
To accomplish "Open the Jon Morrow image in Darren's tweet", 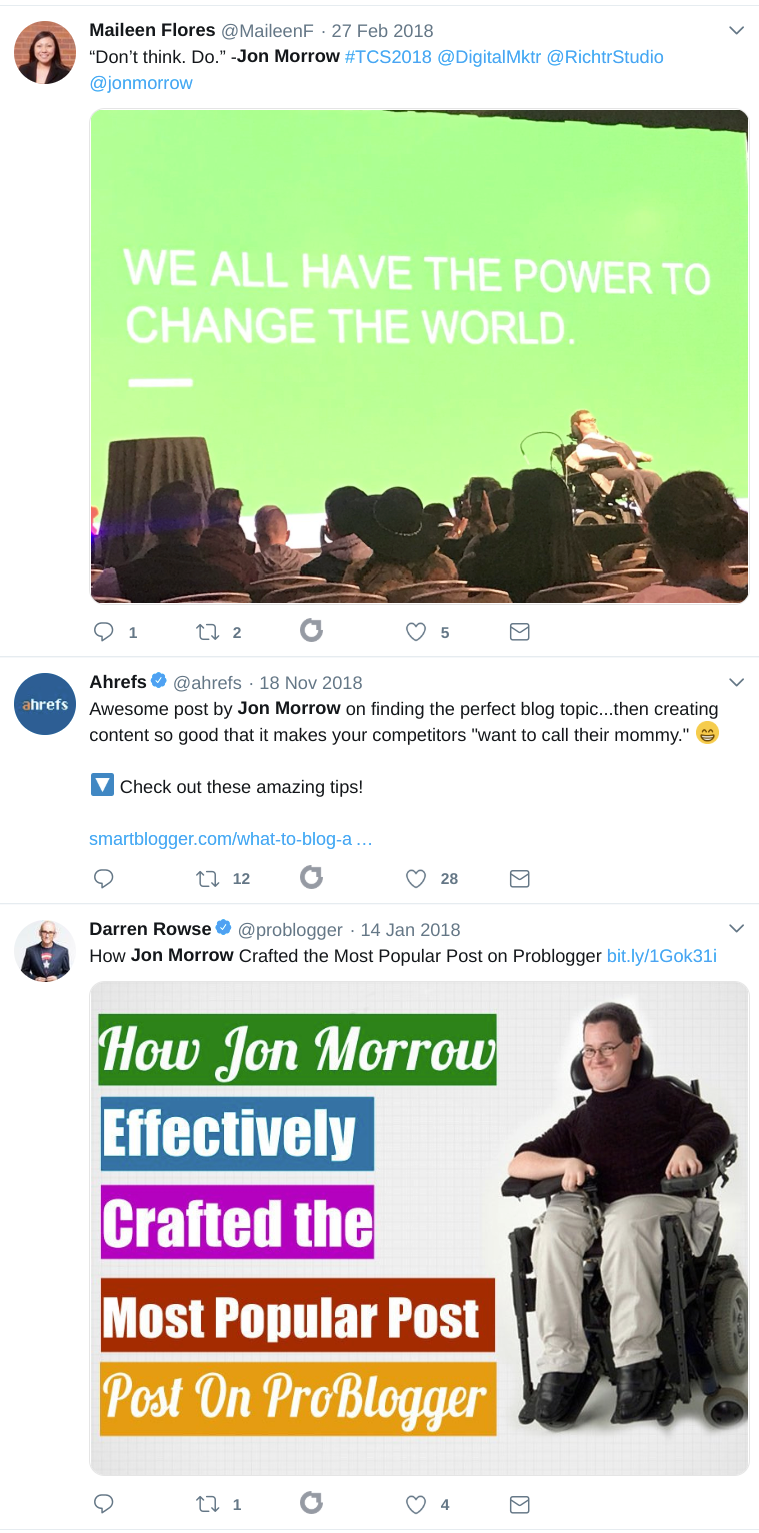I will coord(419,1228).
